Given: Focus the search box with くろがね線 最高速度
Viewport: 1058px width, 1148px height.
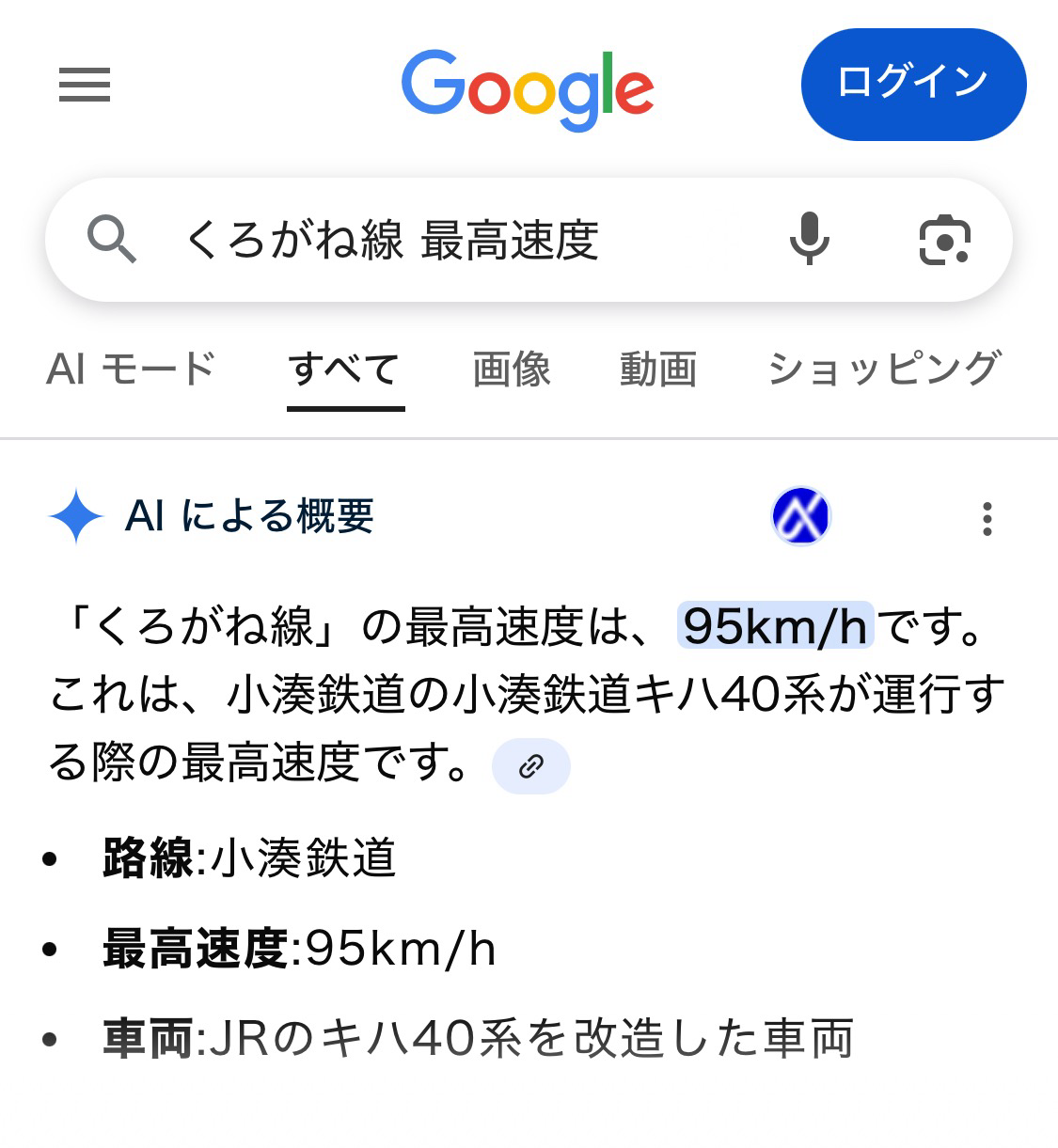Looking at the screenshot, I should 451,240.
